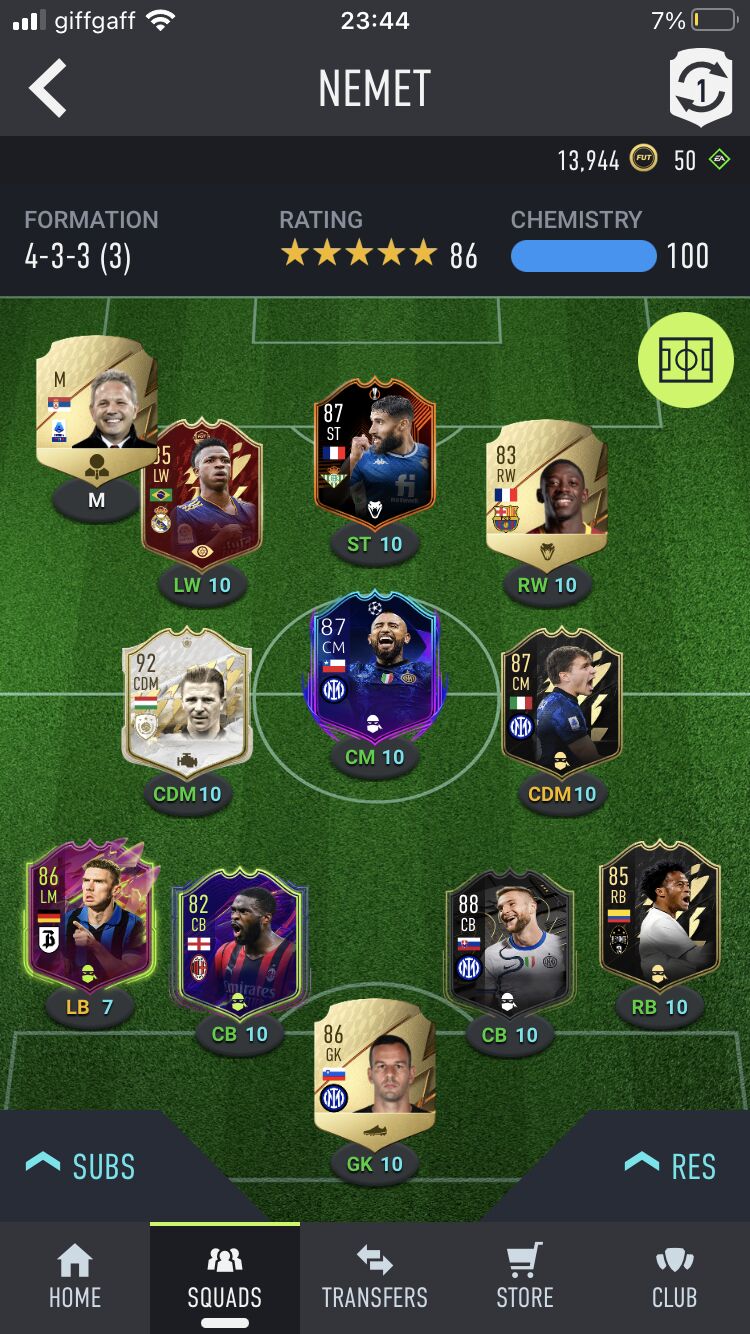The height and width of the screenshot is (1334, 750).
Task: Expand the RES reserves panel
Action: point(670,1166)
